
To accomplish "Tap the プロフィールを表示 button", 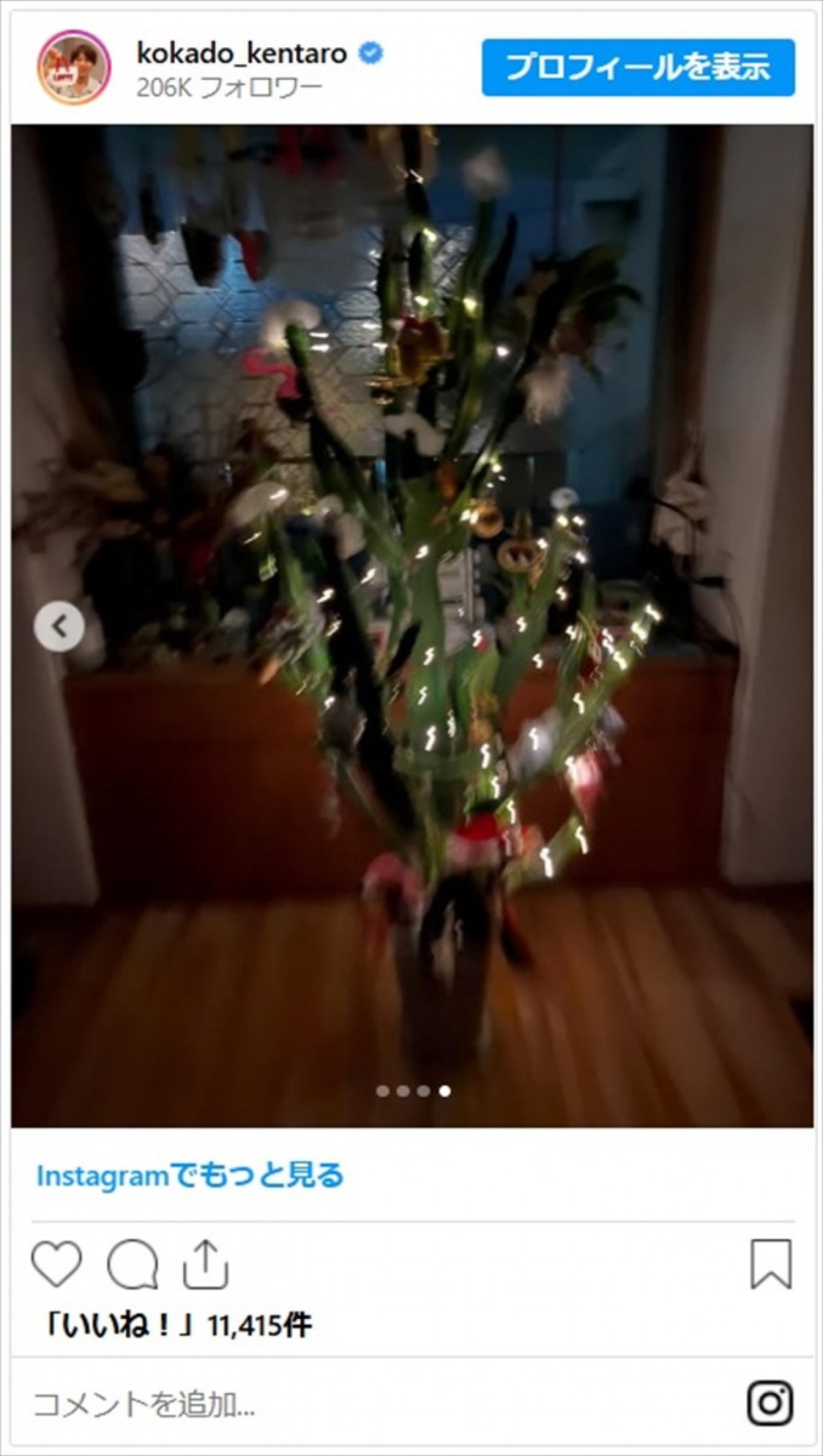I will pyautogui.click(x=638, y=67).
